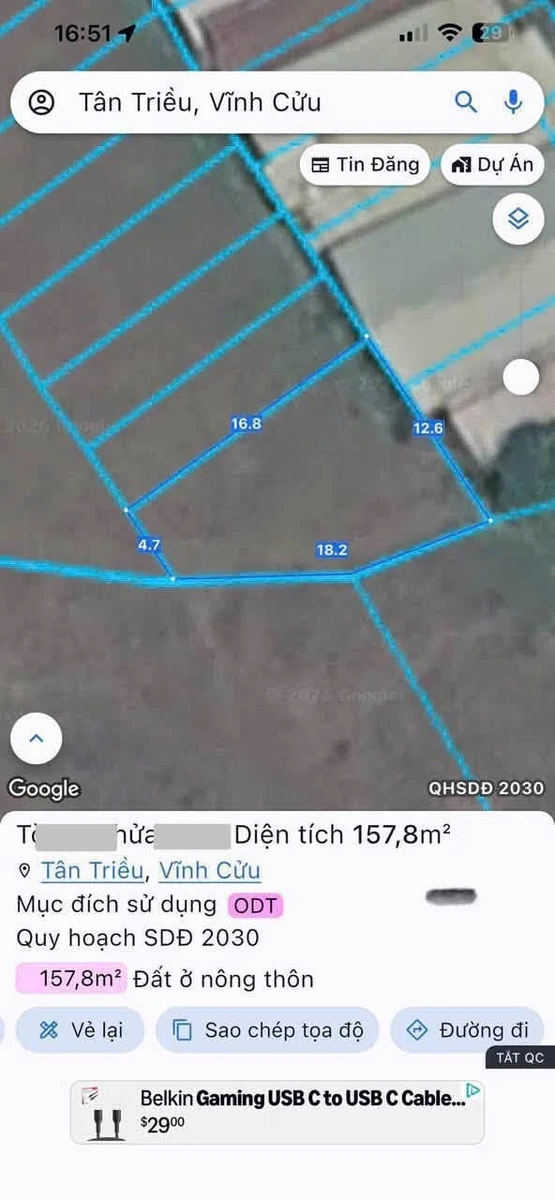
Task: Open the account profile icon
Action: click(42, 102)
